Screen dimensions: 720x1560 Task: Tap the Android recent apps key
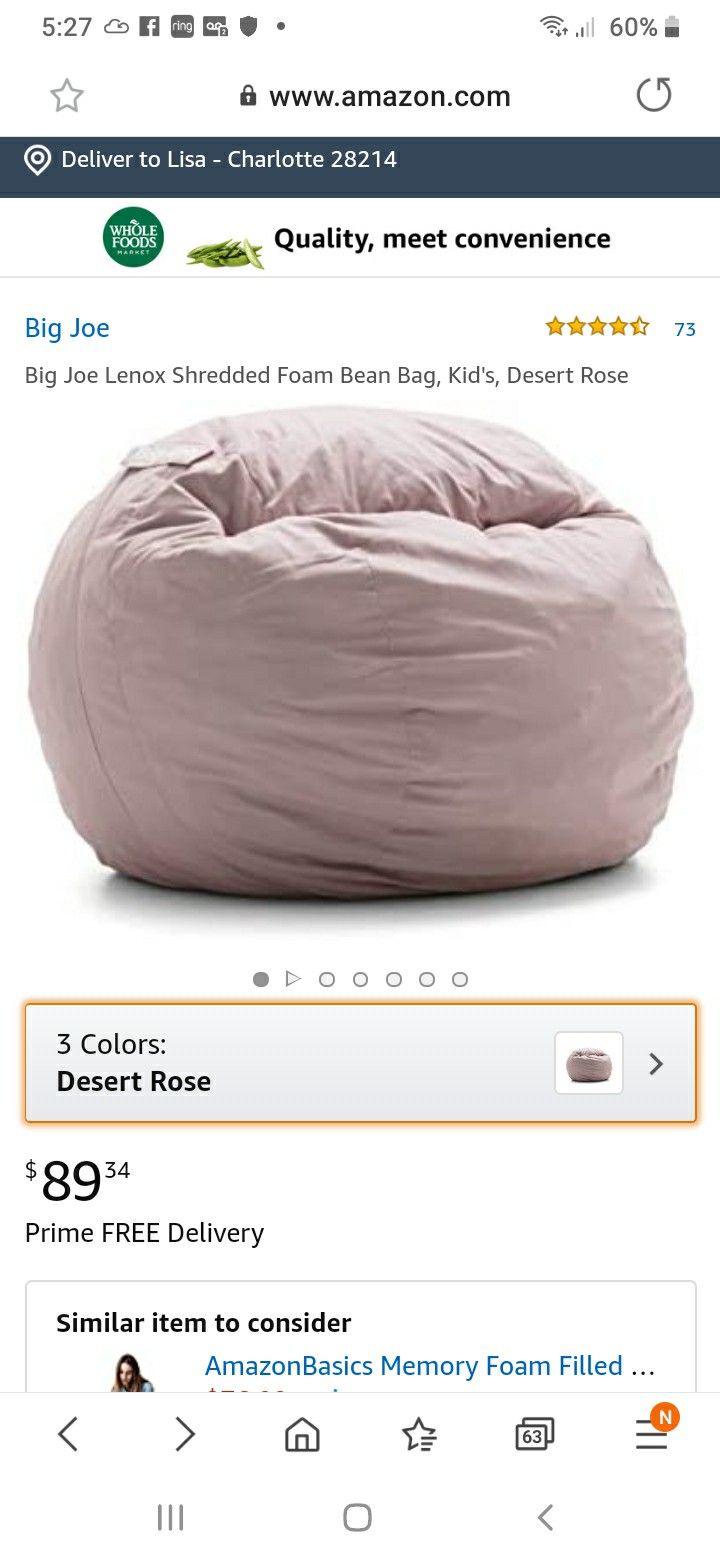[170, 1516]
